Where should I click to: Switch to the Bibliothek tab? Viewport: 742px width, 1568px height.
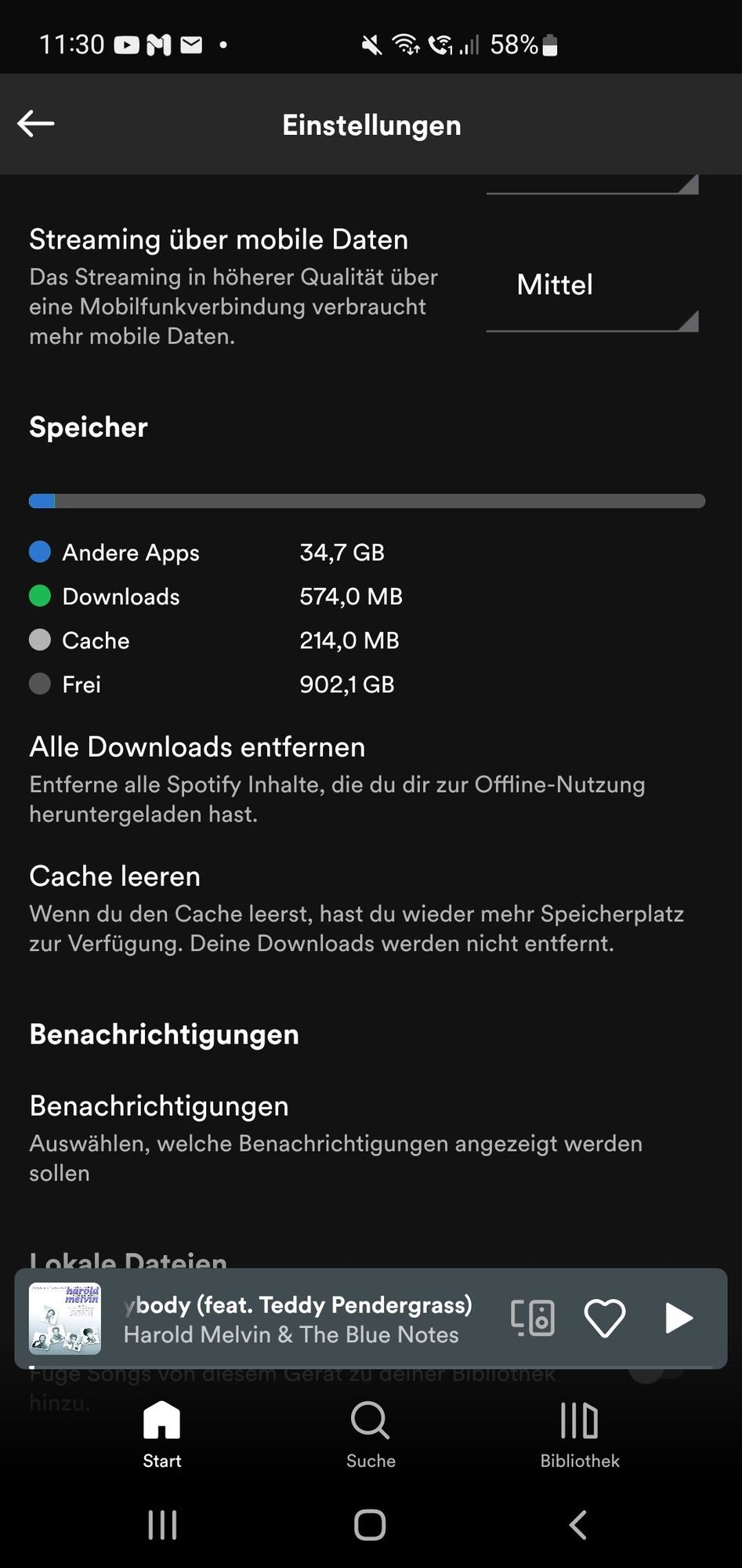pyautogui.click(x=580, y=1434)
